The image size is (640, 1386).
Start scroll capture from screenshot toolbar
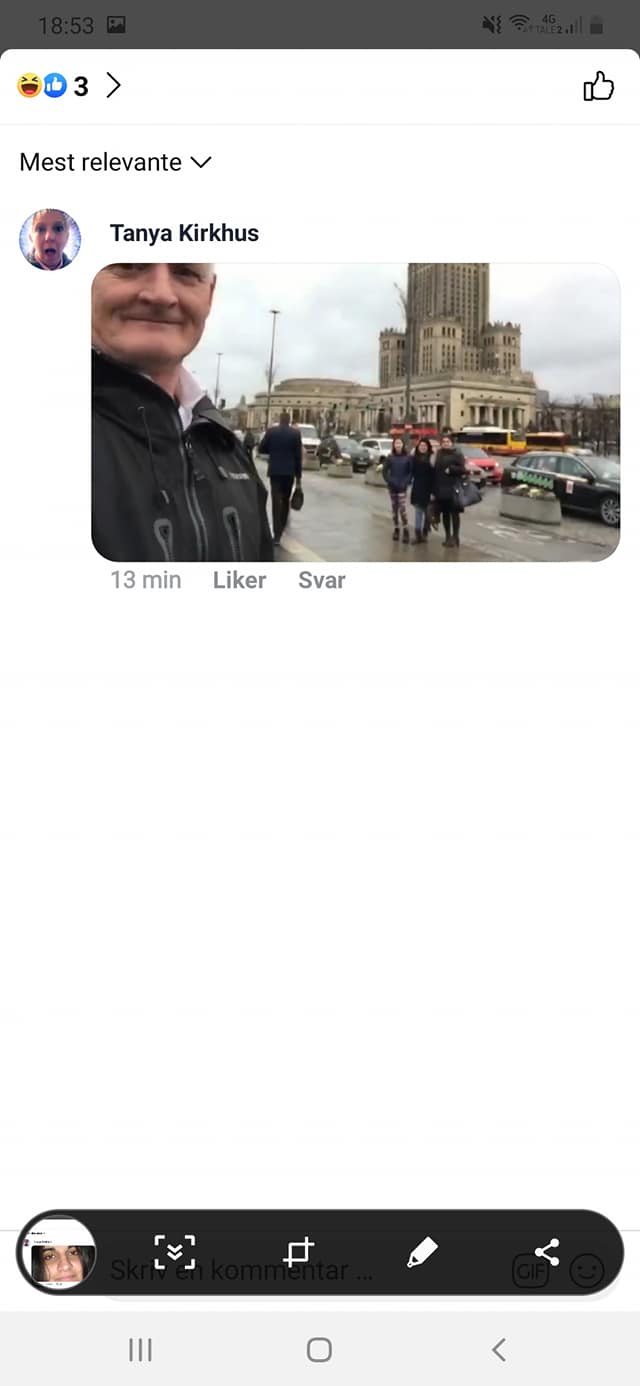(x=174, y=1252)
